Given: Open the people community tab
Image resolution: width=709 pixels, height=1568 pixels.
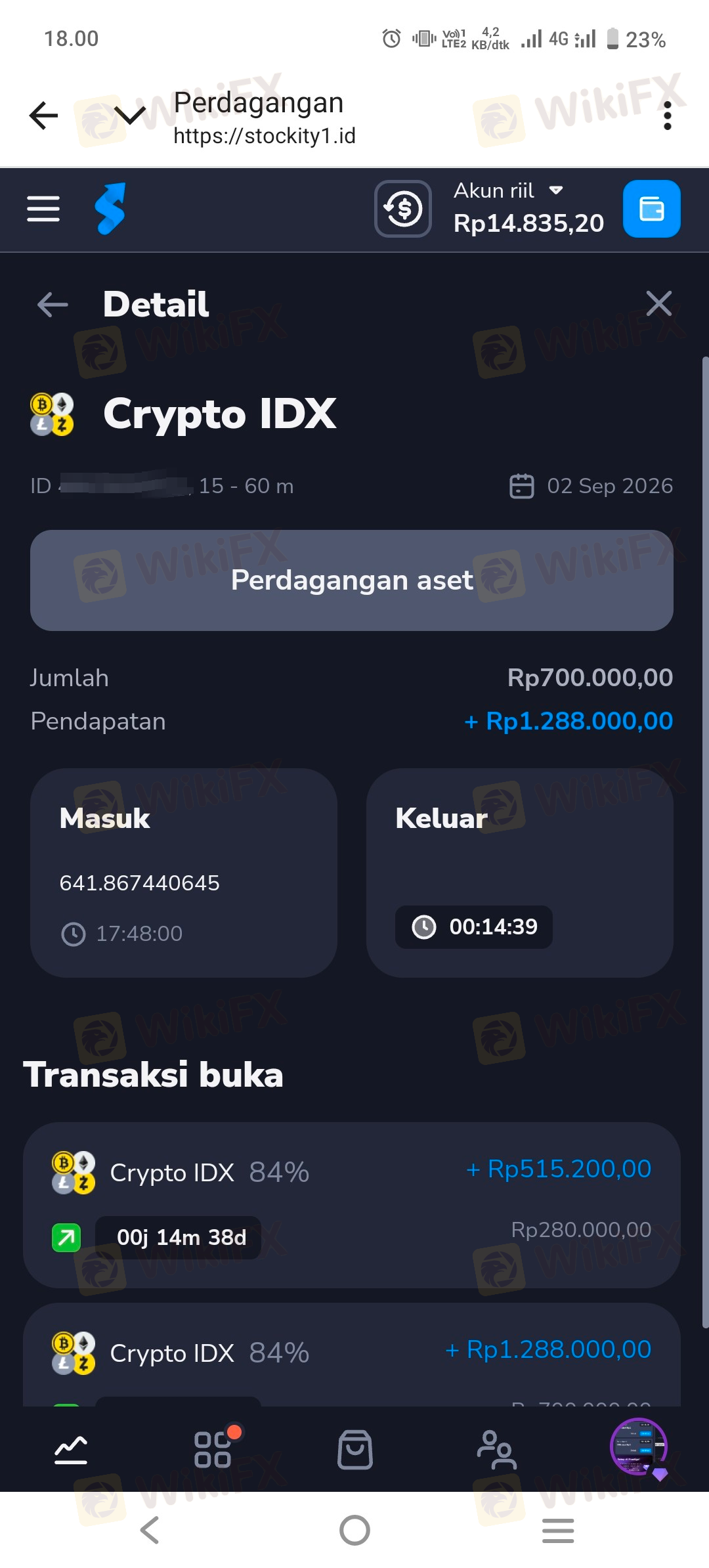Looking at the screenshot, I should (497, 1449).
